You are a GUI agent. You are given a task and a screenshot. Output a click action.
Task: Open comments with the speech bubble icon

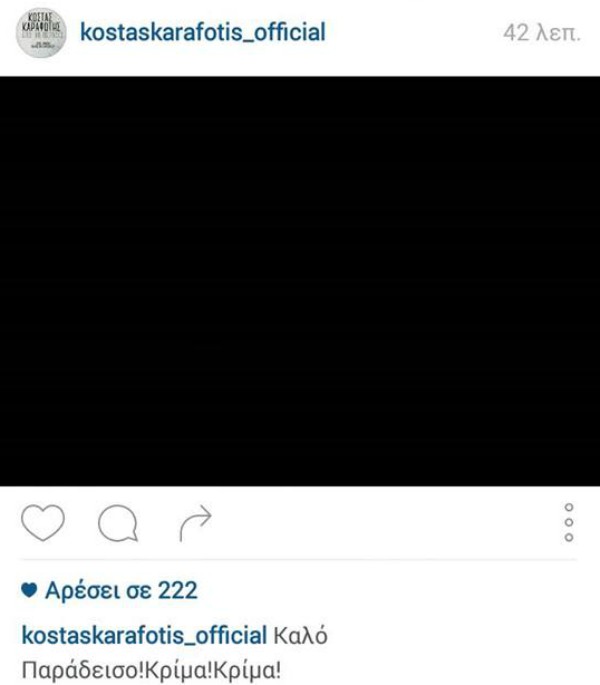[118, 522]
